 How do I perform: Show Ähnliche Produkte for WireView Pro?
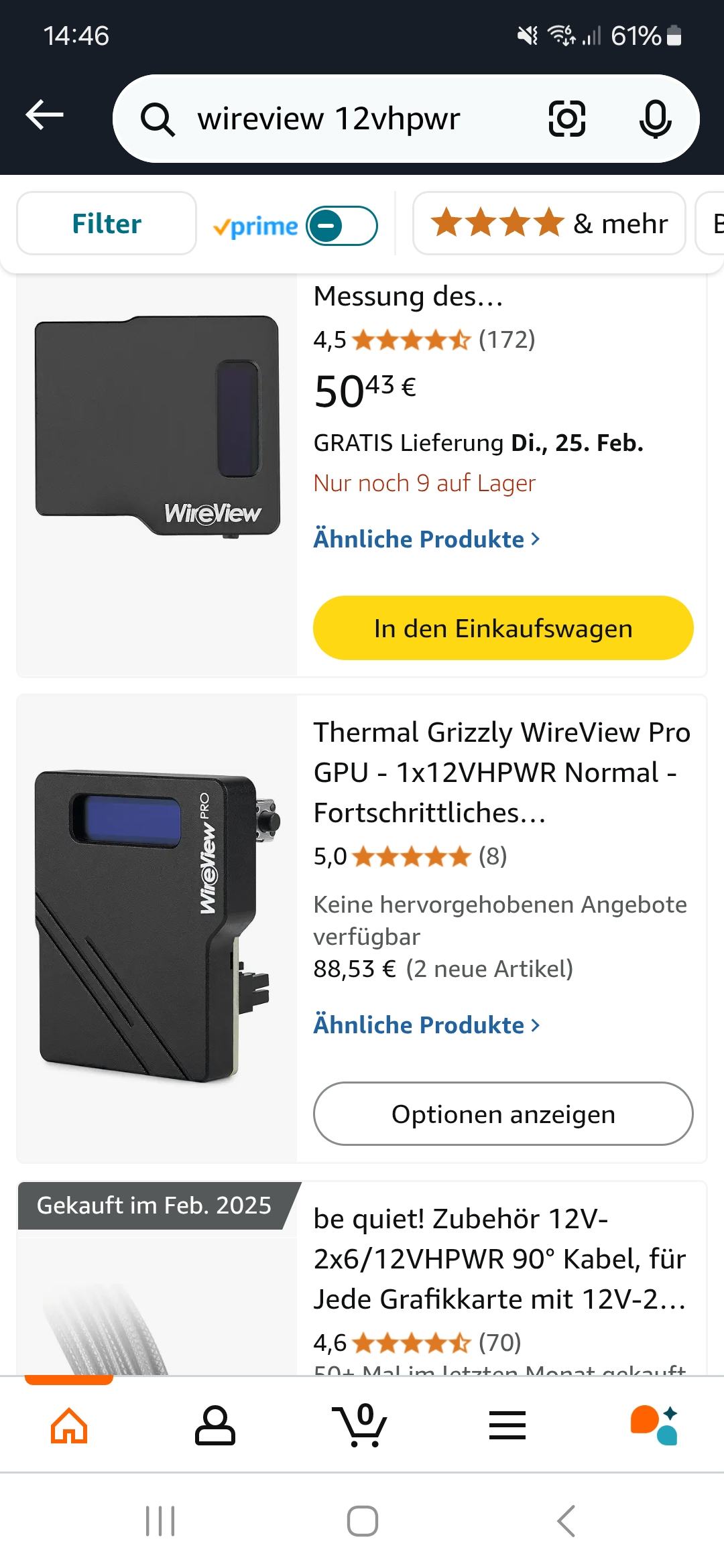pos(426,1025)
